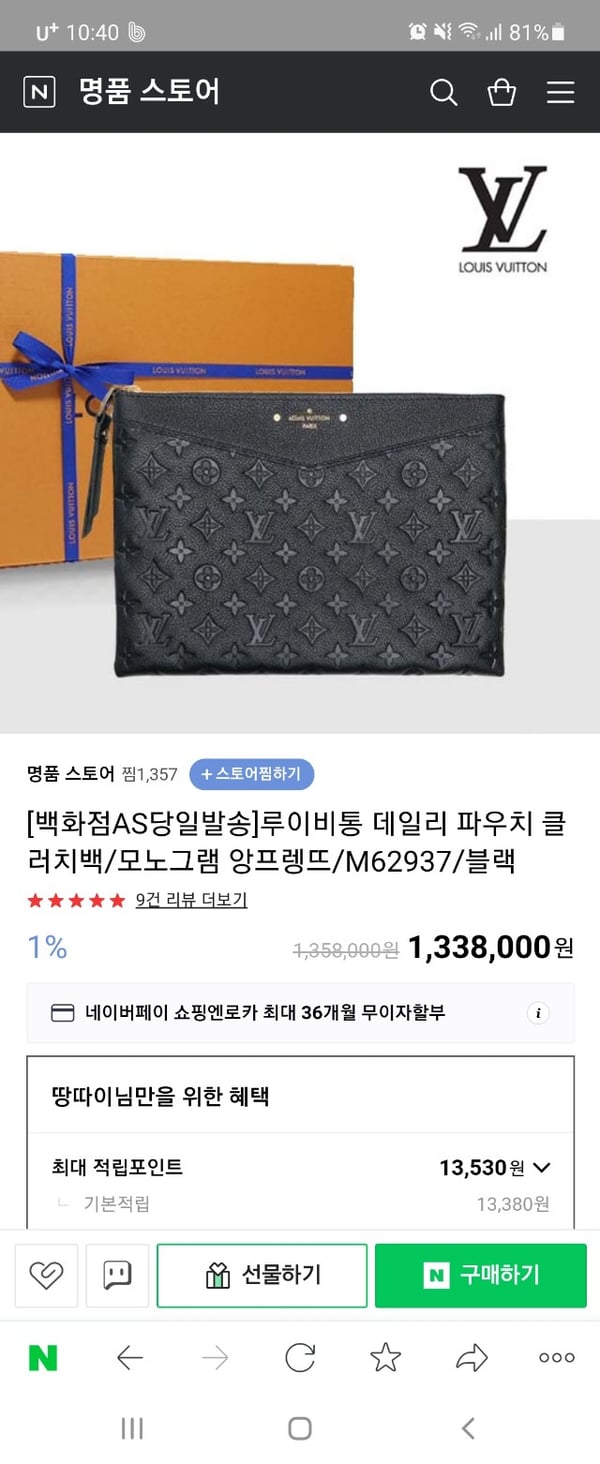
Task: Expand 최대 적립포인트 details
Action: pyautogui.click(x=542, y=1167)
